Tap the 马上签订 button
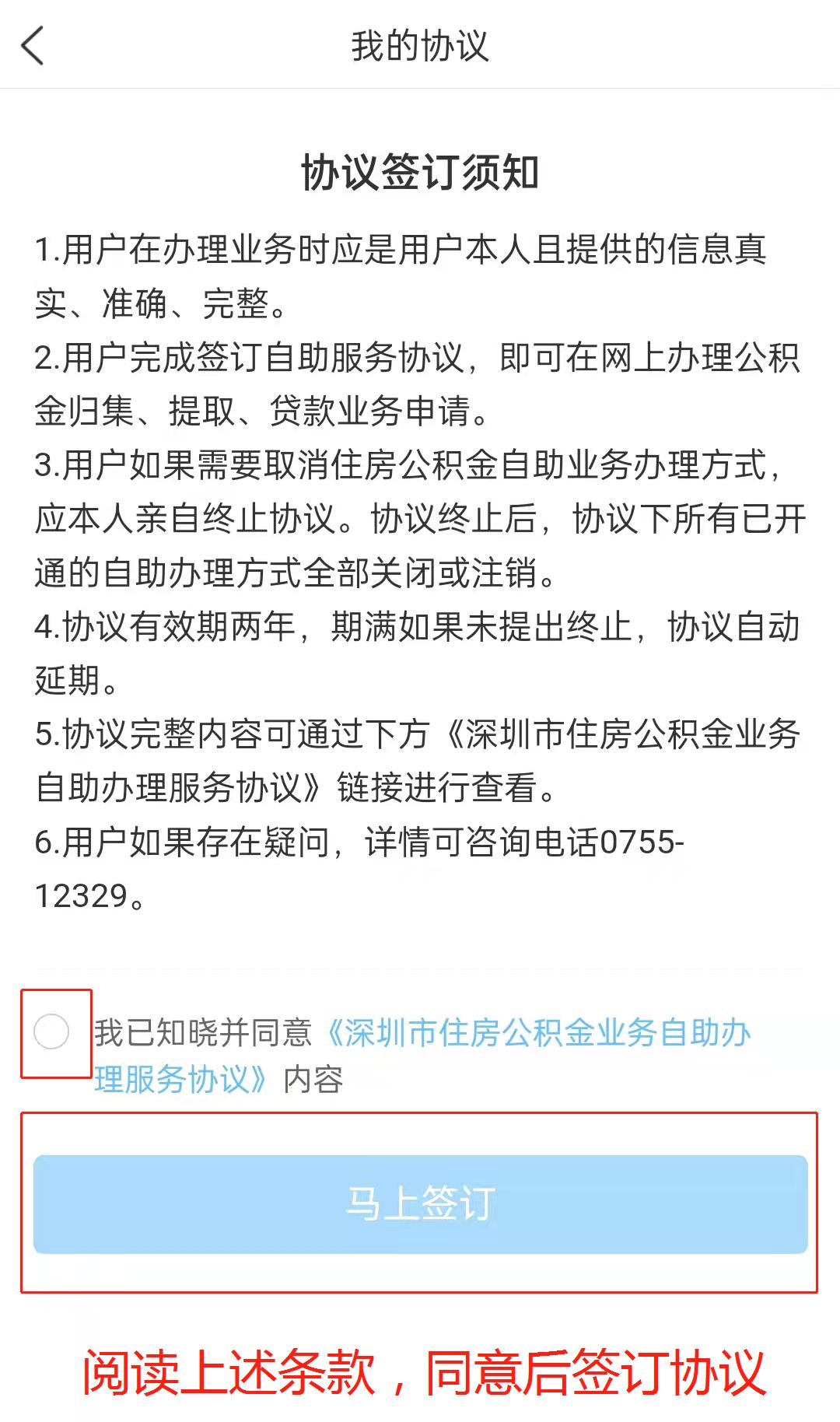The width and height of the screenshot is (840, 1422). [x=420, y=1203]
